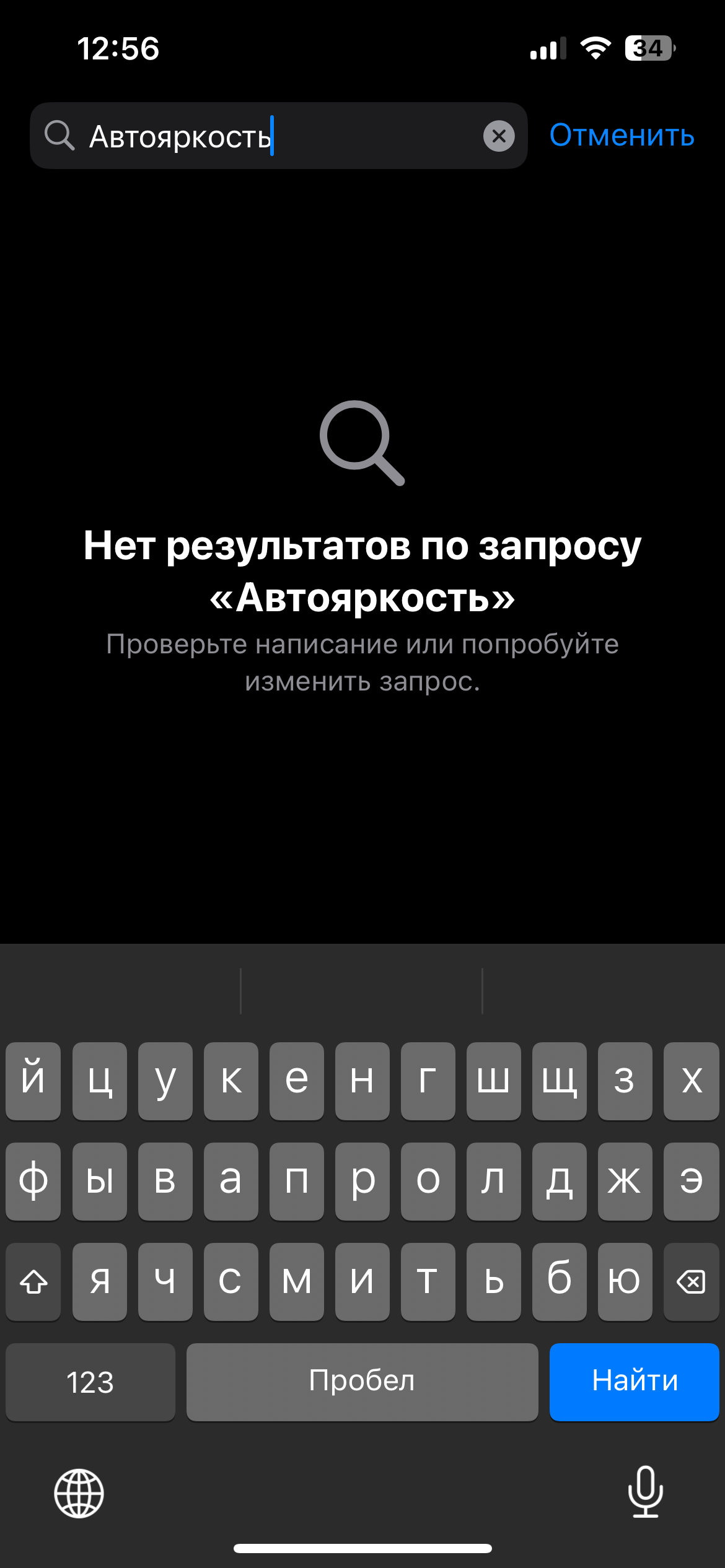Switch keyboard language with the globe icon
The width and height of the screenshot is (725, 1568).
pos(79,1493)
